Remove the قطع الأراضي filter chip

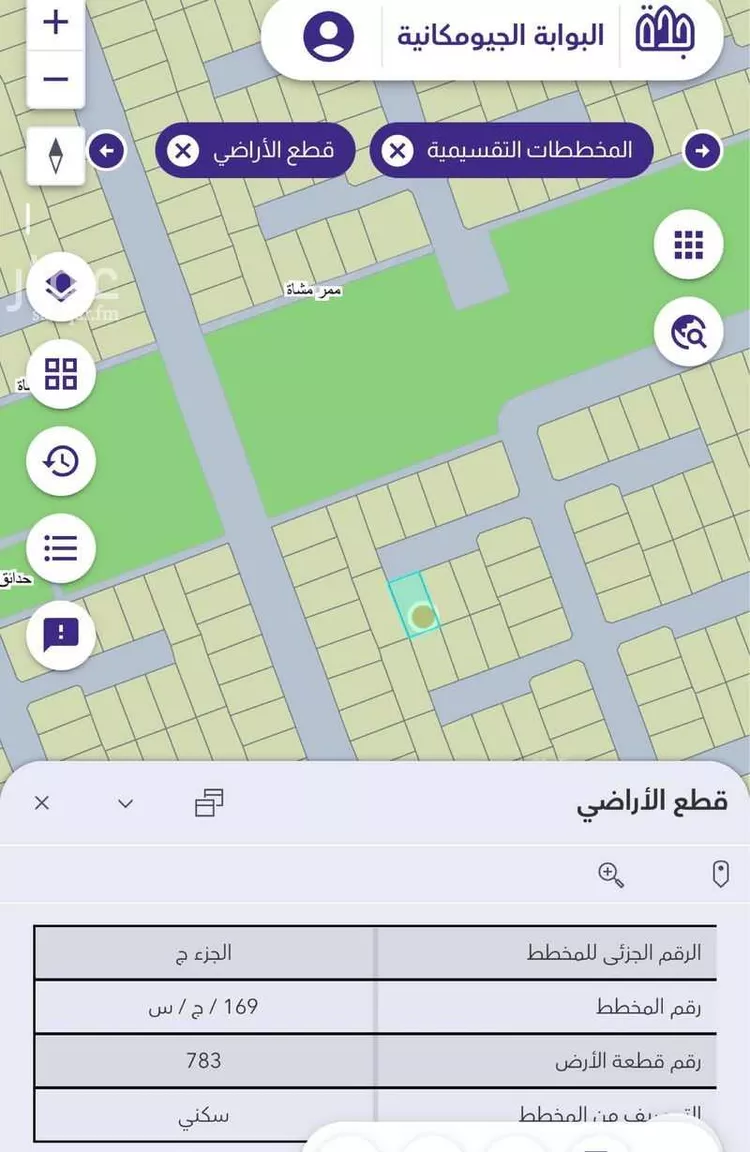(182, 150)
